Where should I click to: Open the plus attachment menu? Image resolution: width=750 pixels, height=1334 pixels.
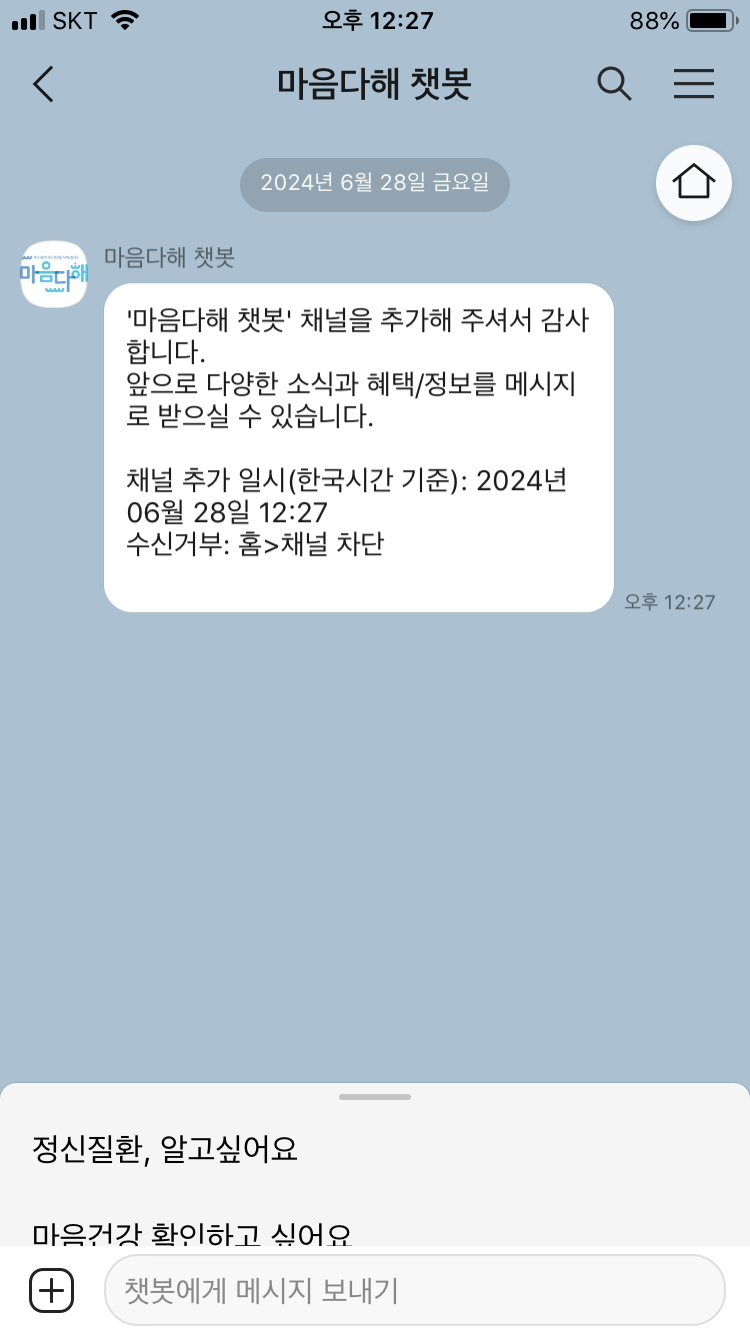click(x=52, y=1290)
